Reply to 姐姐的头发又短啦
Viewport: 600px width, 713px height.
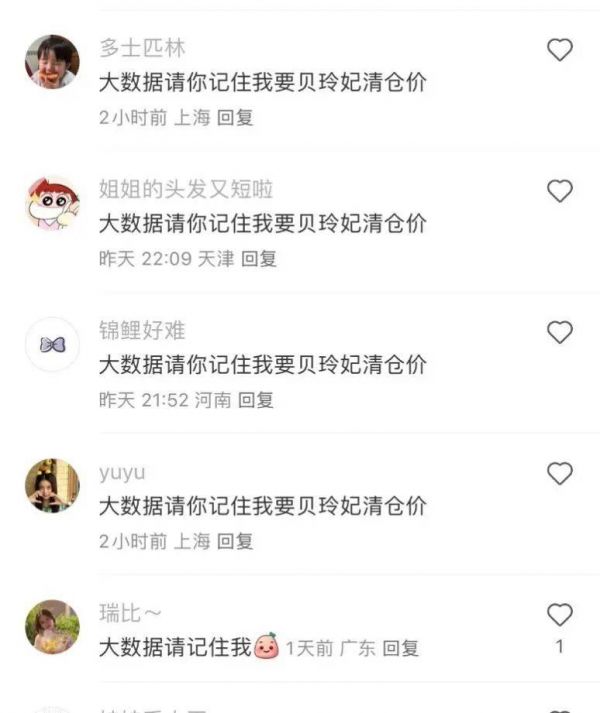coord(259,258)
